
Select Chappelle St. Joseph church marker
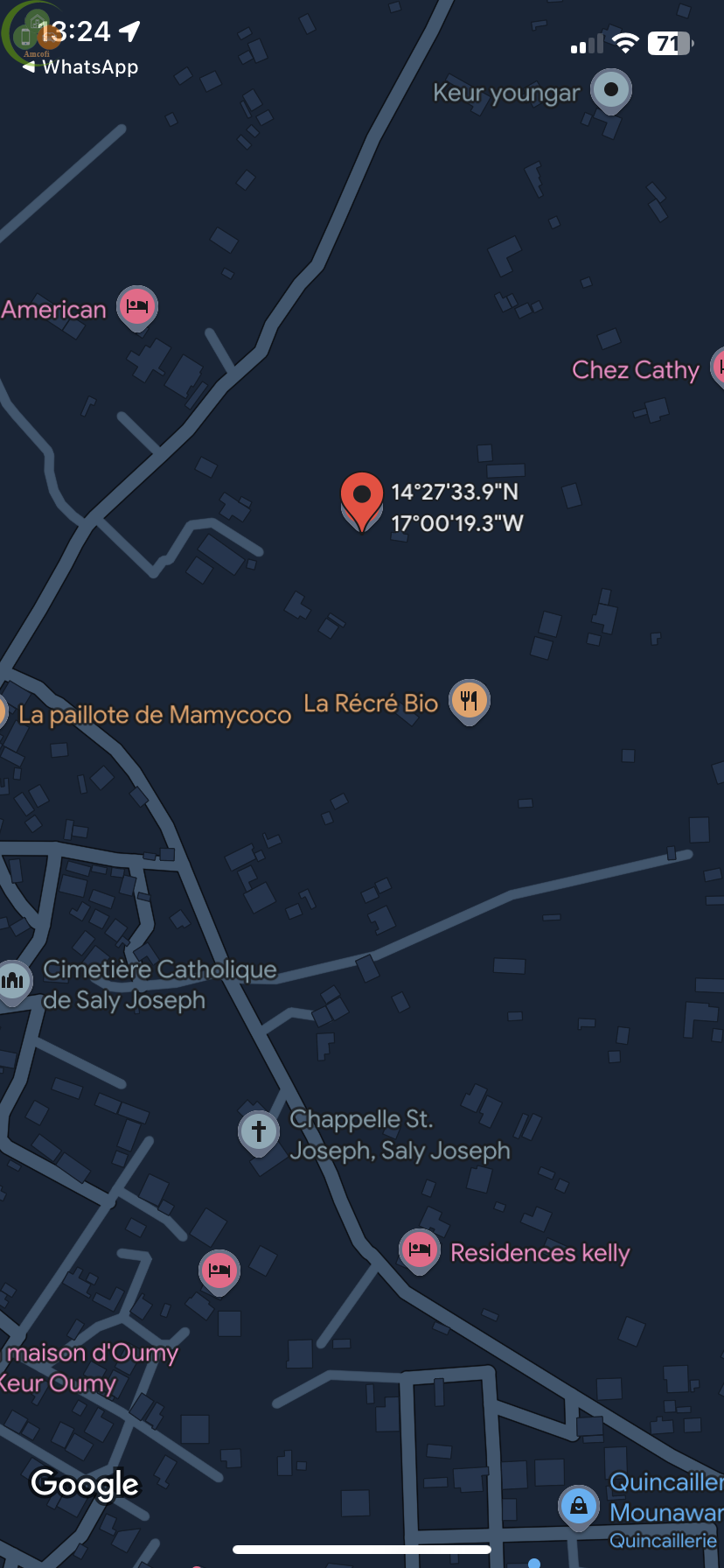coord(259,1130)
